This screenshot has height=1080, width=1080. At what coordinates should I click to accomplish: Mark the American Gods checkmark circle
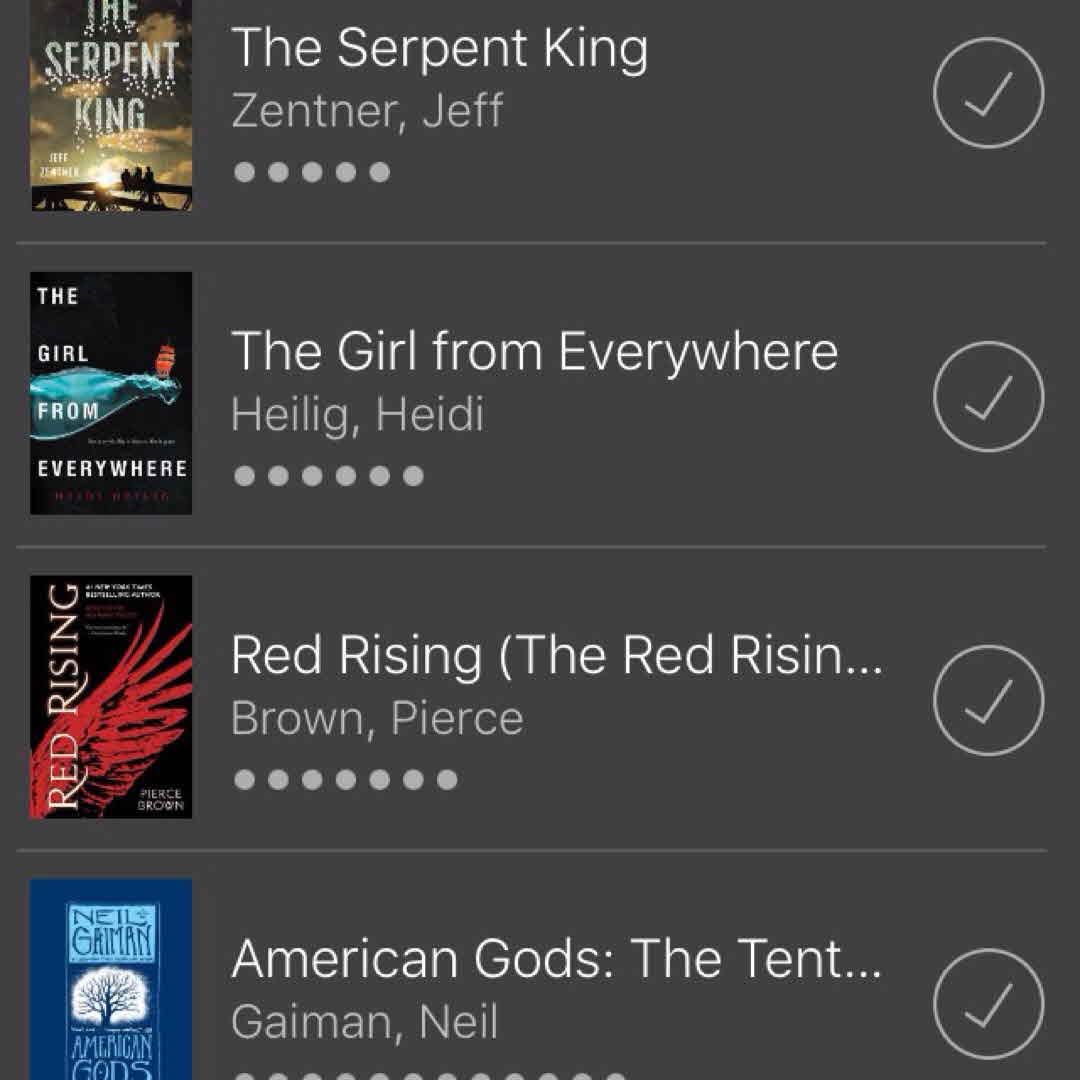(x=988, y=1004)
